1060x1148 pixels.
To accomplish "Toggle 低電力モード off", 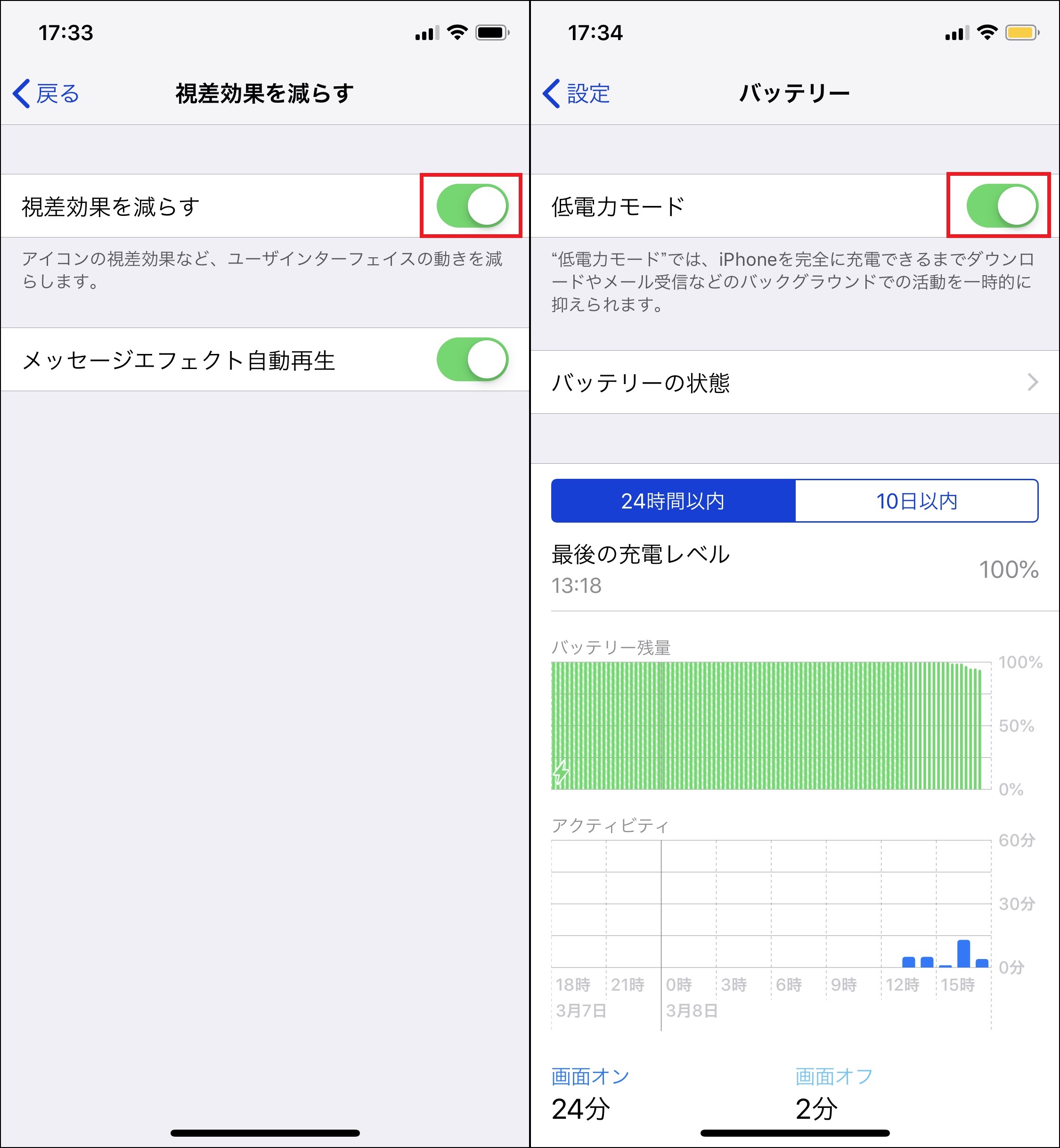I will click(1001, 206).
